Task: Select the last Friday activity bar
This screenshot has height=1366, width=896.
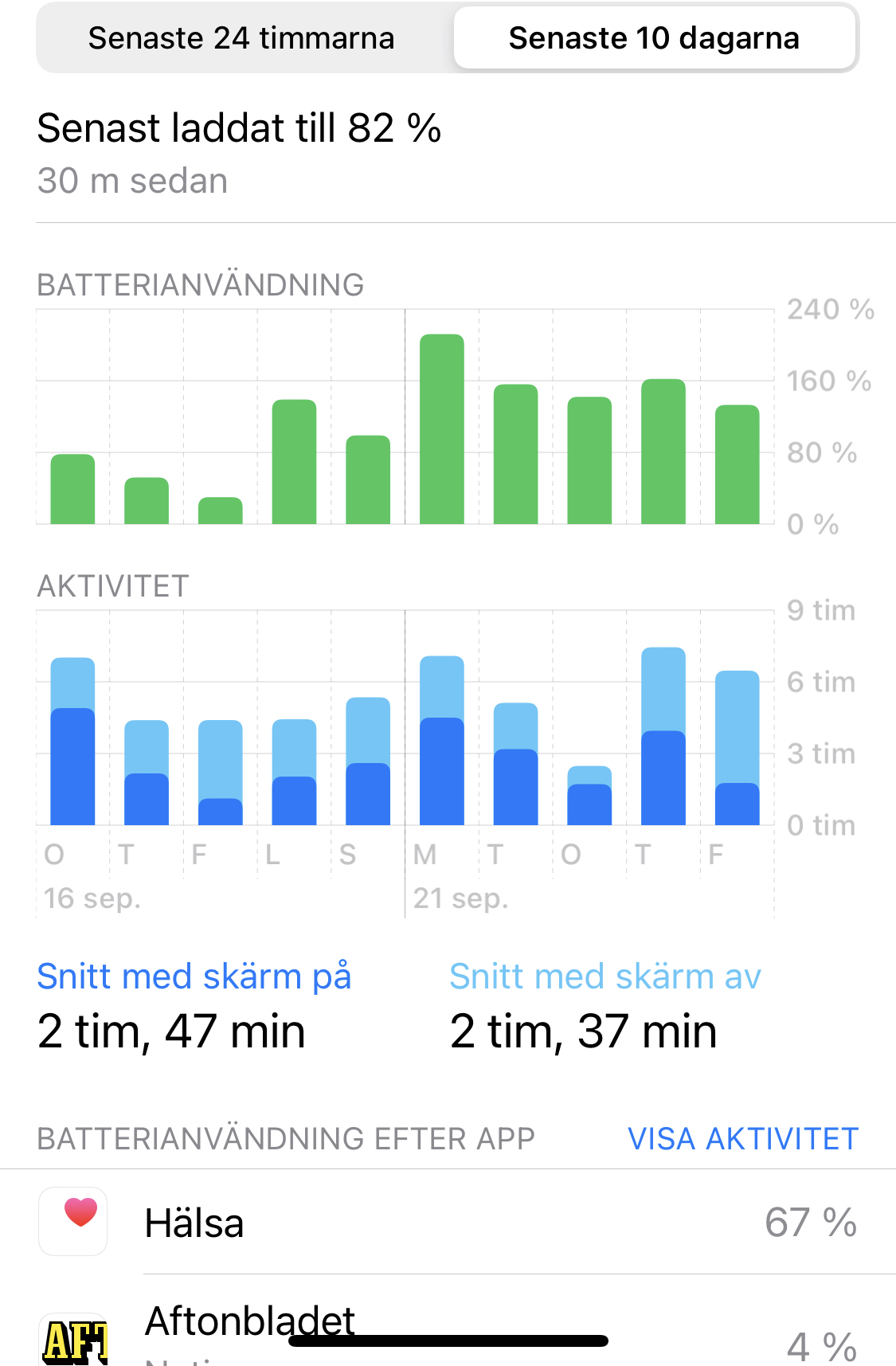Action: coord(737,747)
